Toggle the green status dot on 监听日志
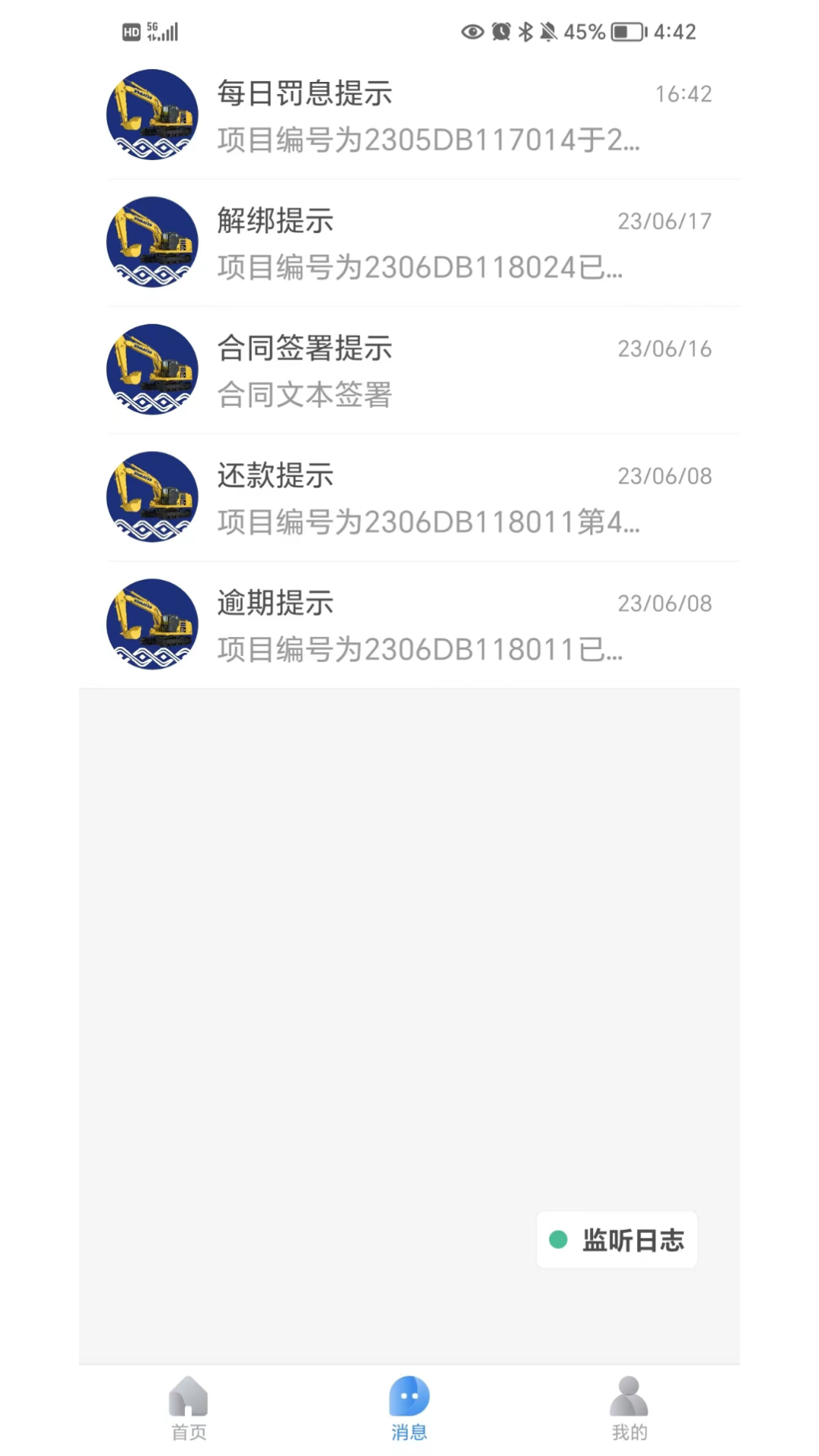Image resolution: width=819 pixels, height=1456 pixels. tap(559, 1239)
